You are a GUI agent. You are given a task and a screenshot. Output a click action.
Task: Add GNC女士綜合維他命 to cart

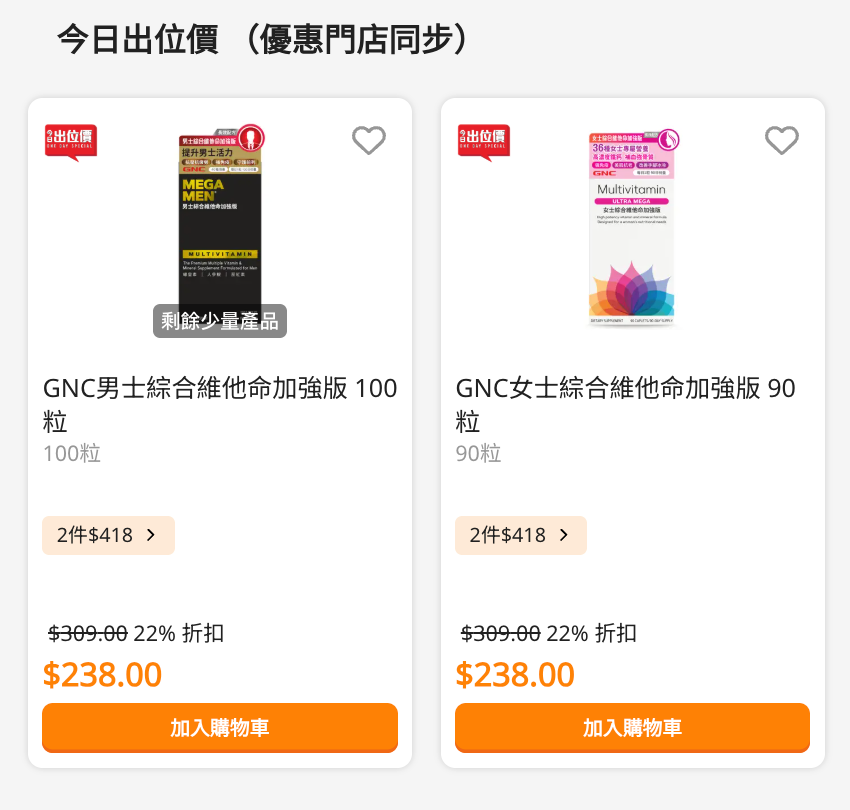[632, 727]
